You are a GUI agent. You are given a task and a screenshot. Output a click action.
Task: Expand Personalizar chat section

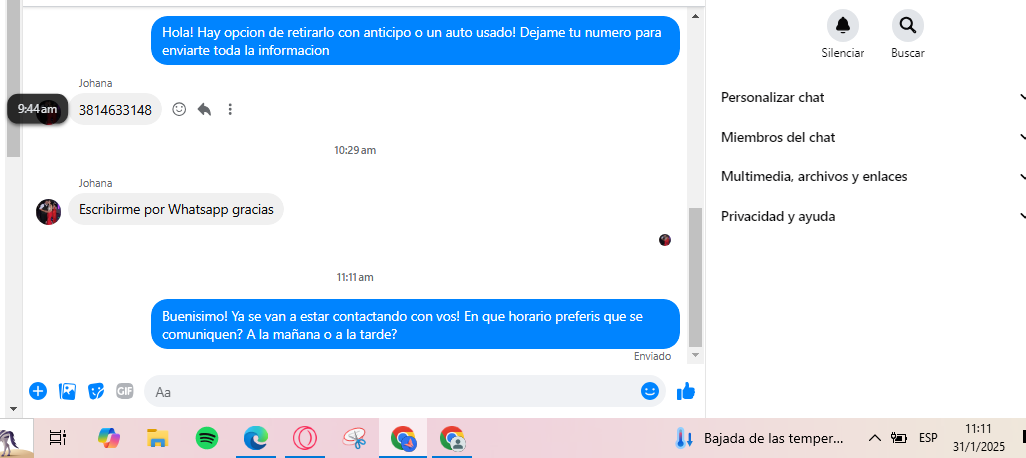point(872,97)
